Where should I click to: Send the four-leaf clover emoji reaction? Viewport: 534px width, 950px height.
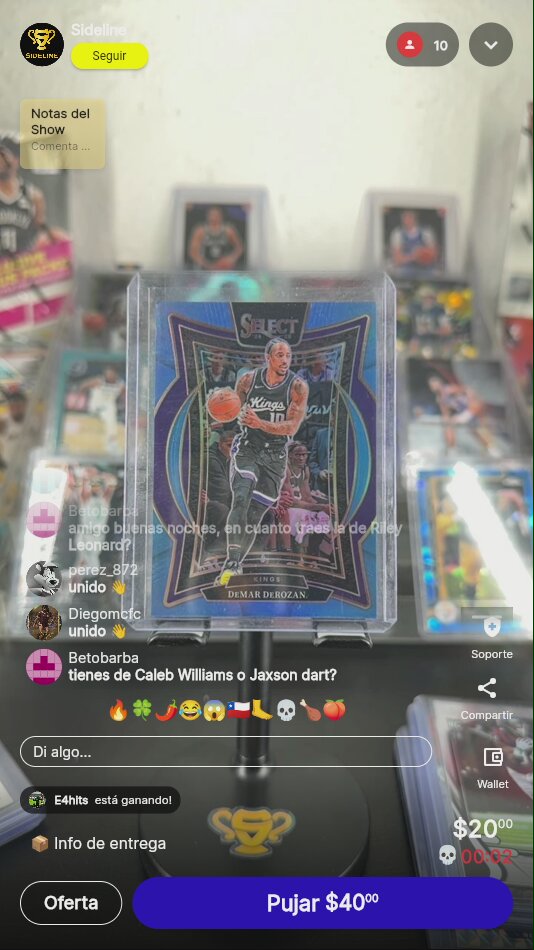tap(142, 709)
